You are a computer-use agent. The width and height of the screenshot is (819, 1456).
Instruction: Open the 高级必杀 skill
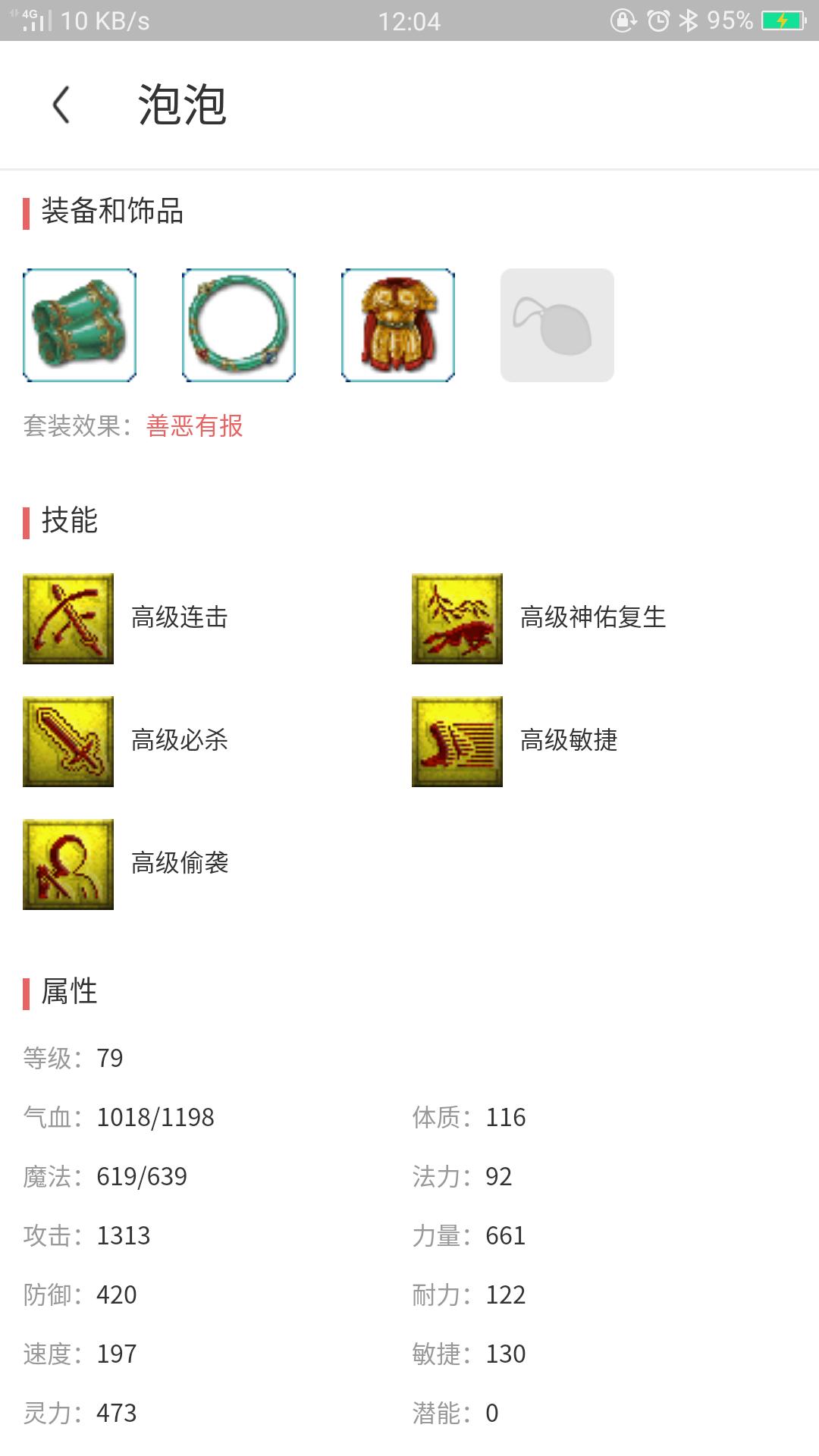pos(68,742)
